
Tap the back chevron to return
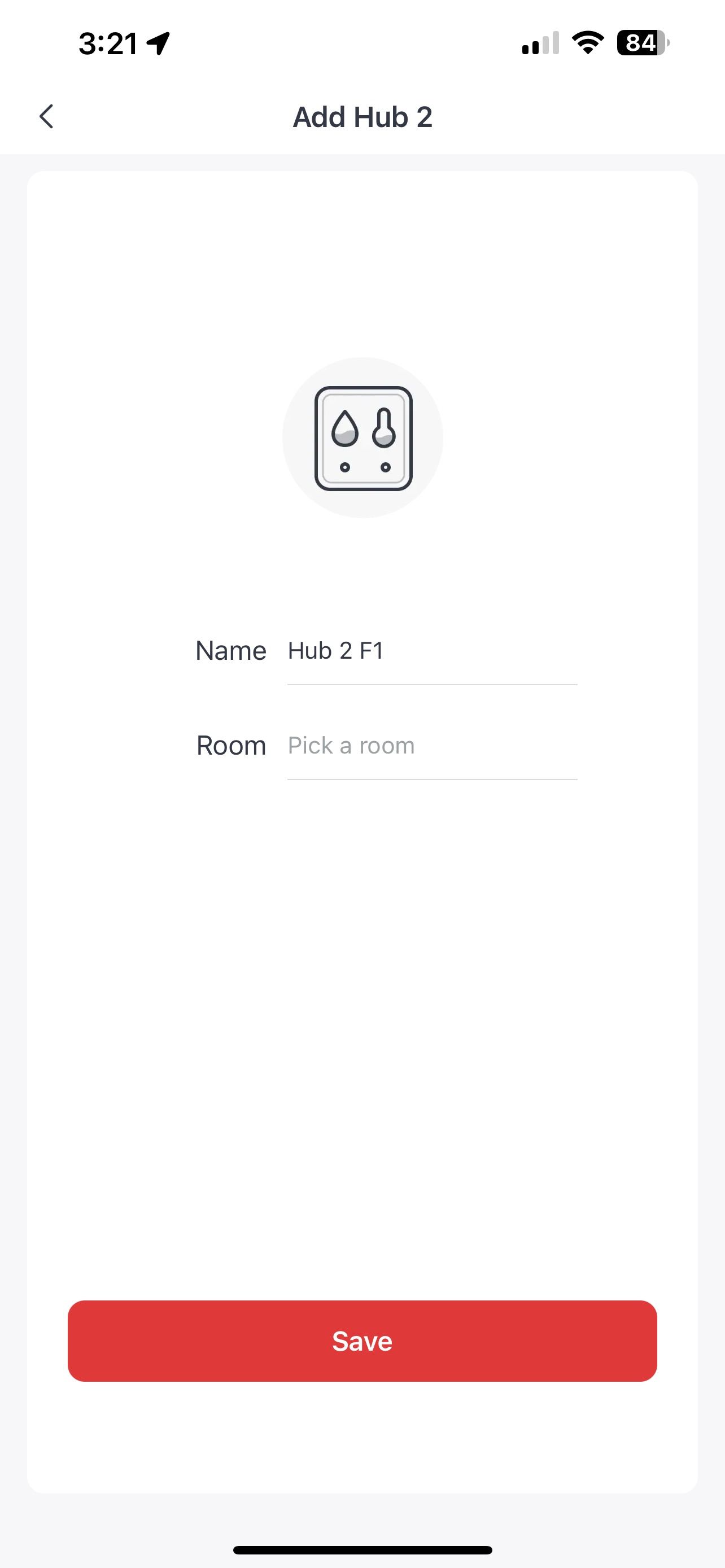46,116
